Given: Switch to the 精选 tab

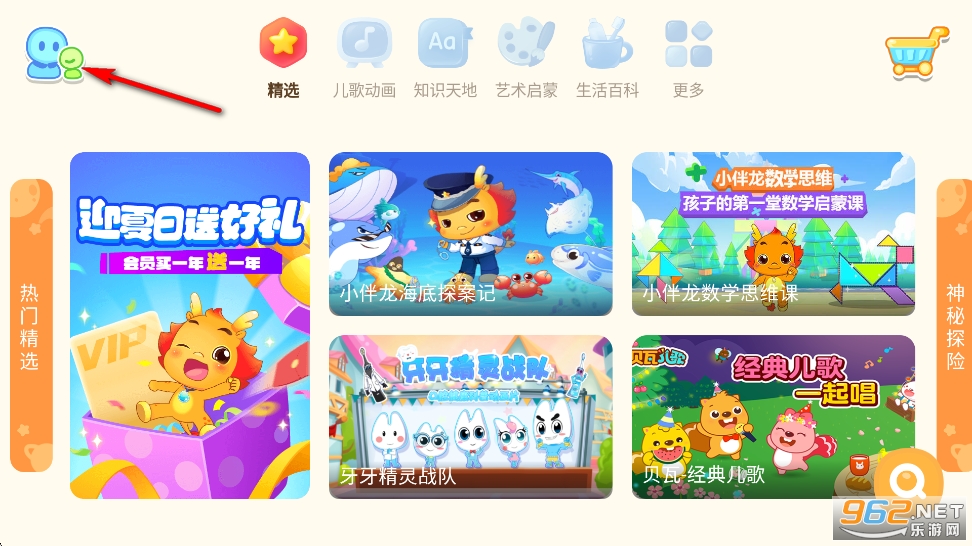Looking at the screenshot, I should click(x=283, y=58).
